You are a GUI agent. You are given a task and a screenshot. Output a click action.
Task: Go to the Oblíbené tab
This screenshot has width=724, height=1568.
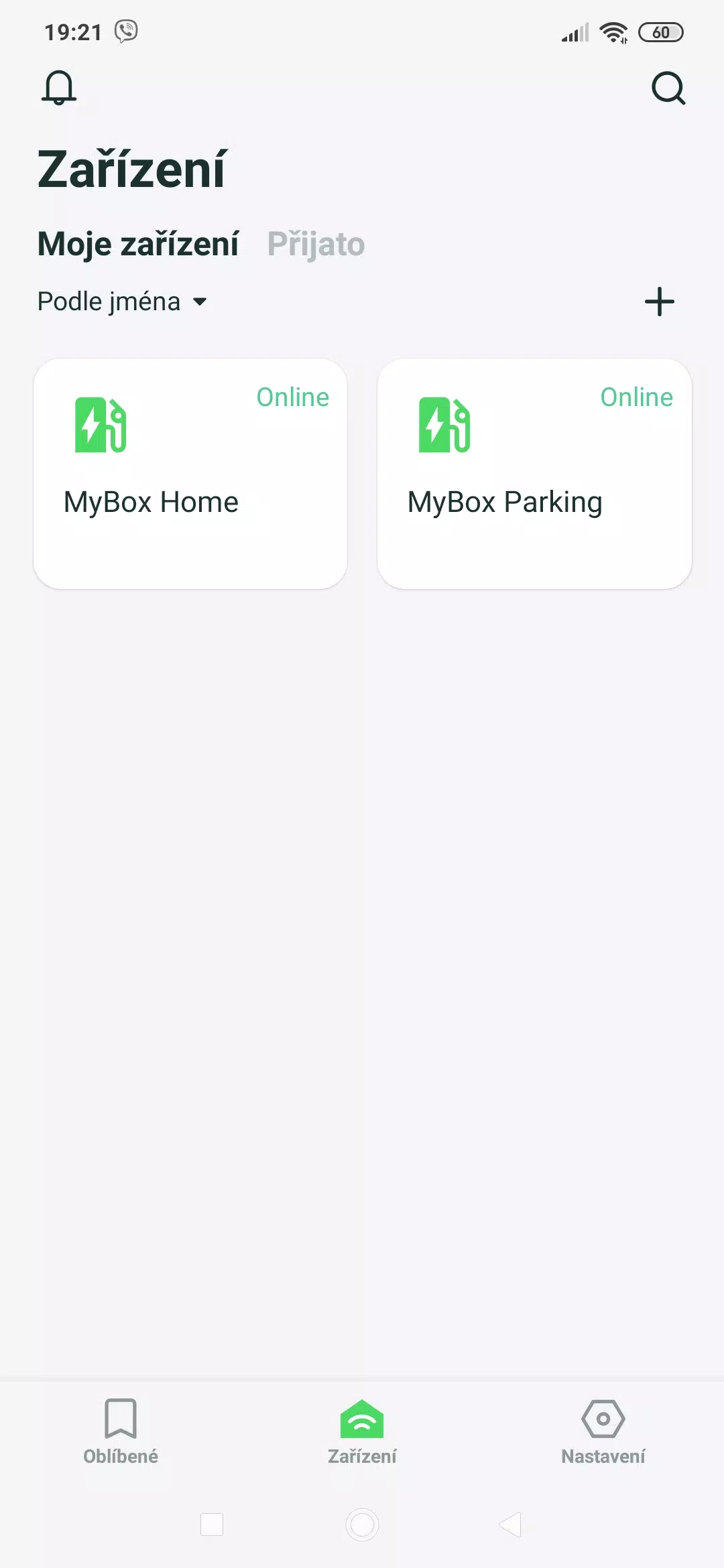pyautogui.click(x=121, y=1432)
